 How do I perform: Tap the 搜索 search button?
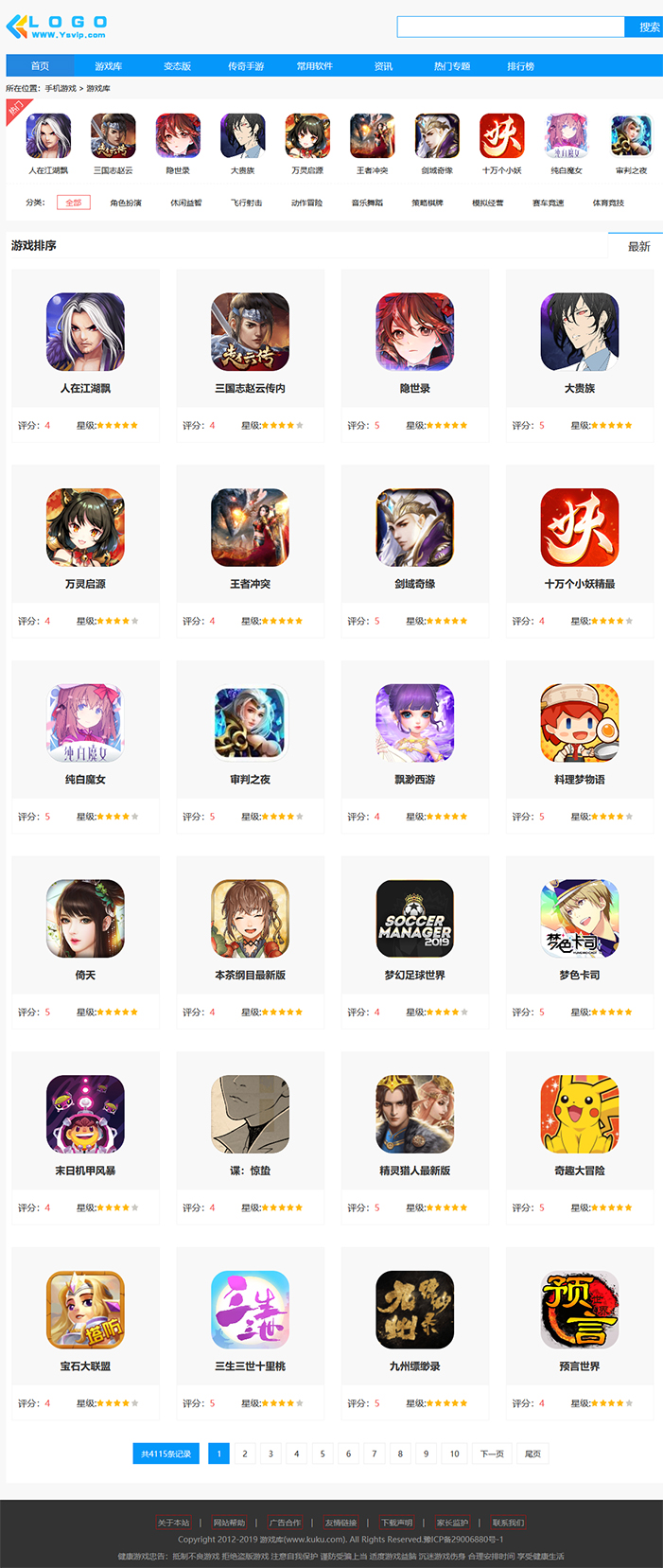647,26
